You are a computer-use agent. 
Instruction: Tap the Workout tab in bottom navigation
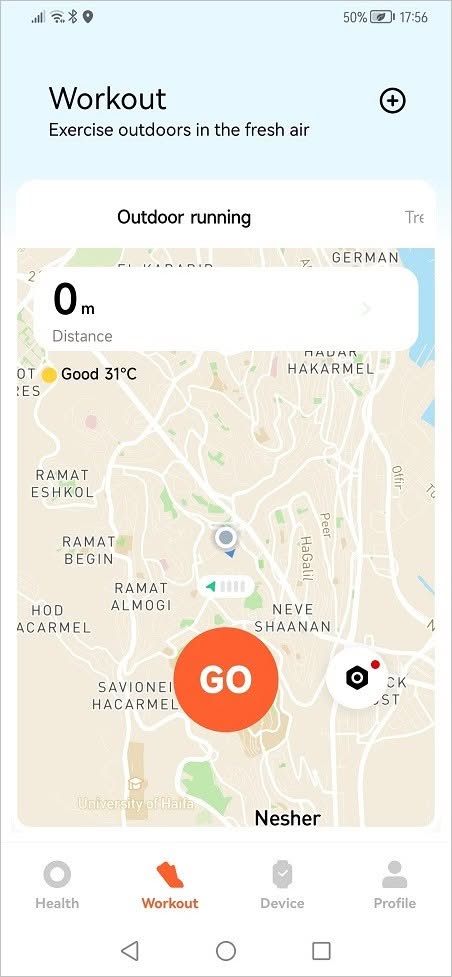(x=170, y=885)
